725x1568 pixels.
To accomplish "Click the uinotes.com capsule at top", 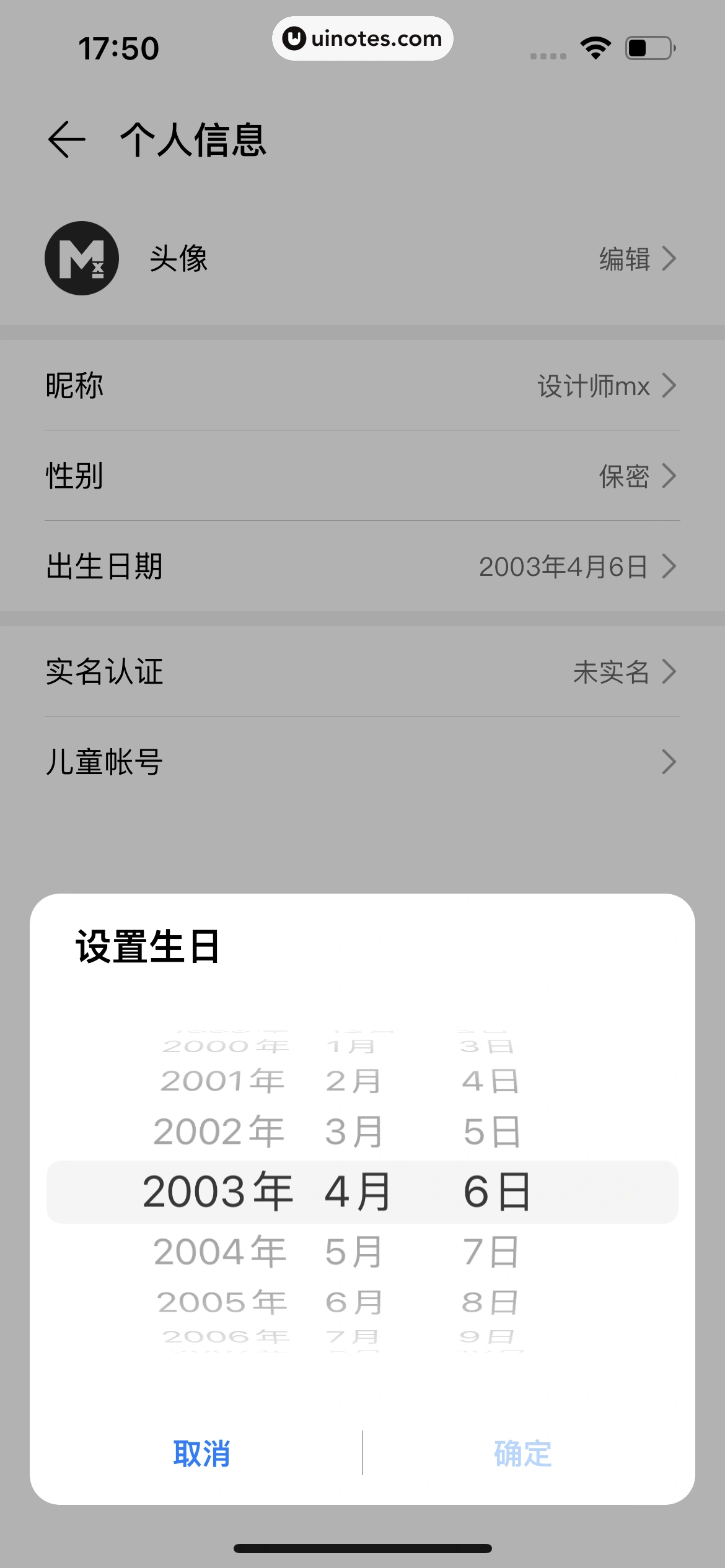I will [x=362, y=38].
